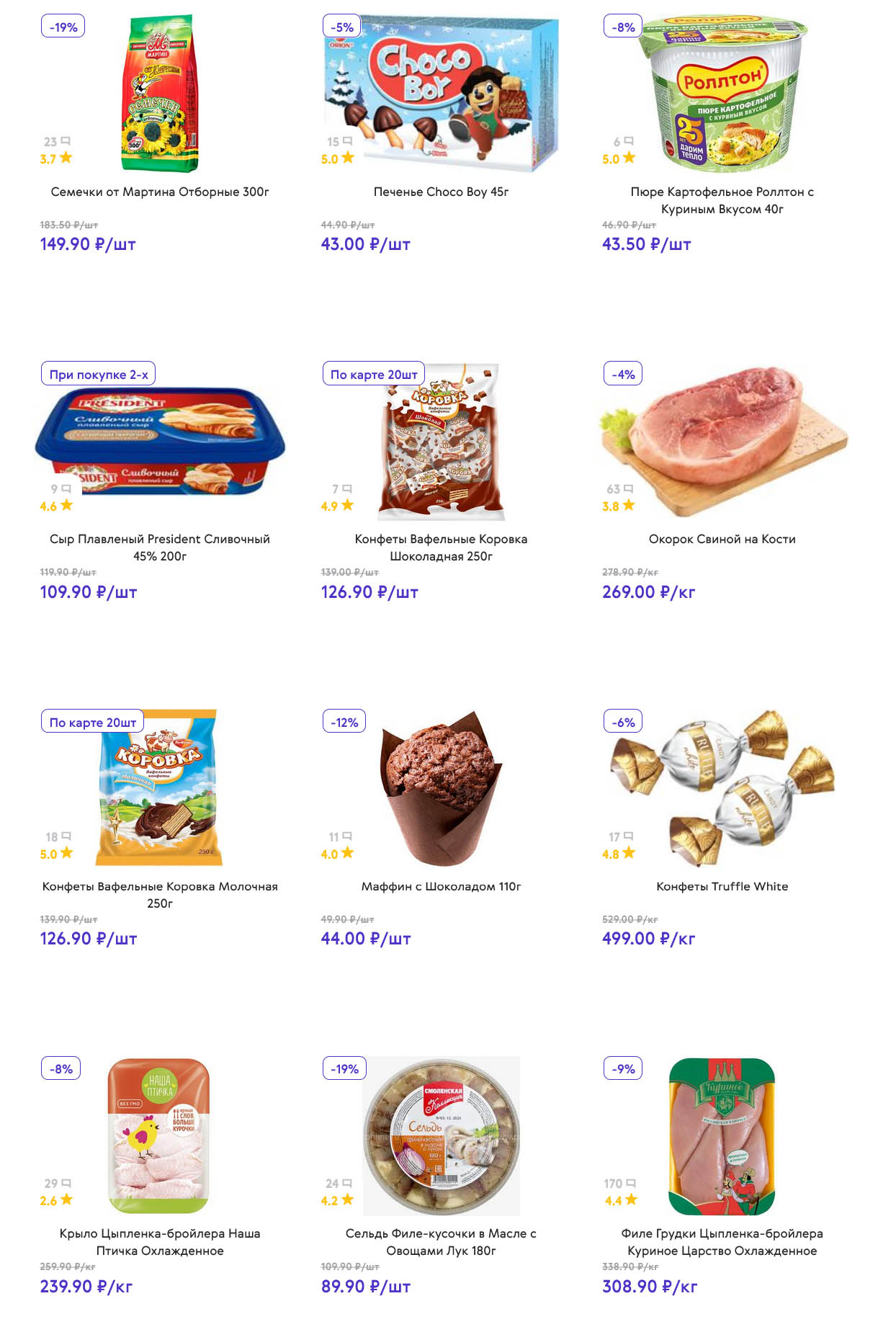View Крыло Цыпленка-бройлера Наша Птичка
Viewport: 896px width, 1332px height.
[x=160, y=1241]
